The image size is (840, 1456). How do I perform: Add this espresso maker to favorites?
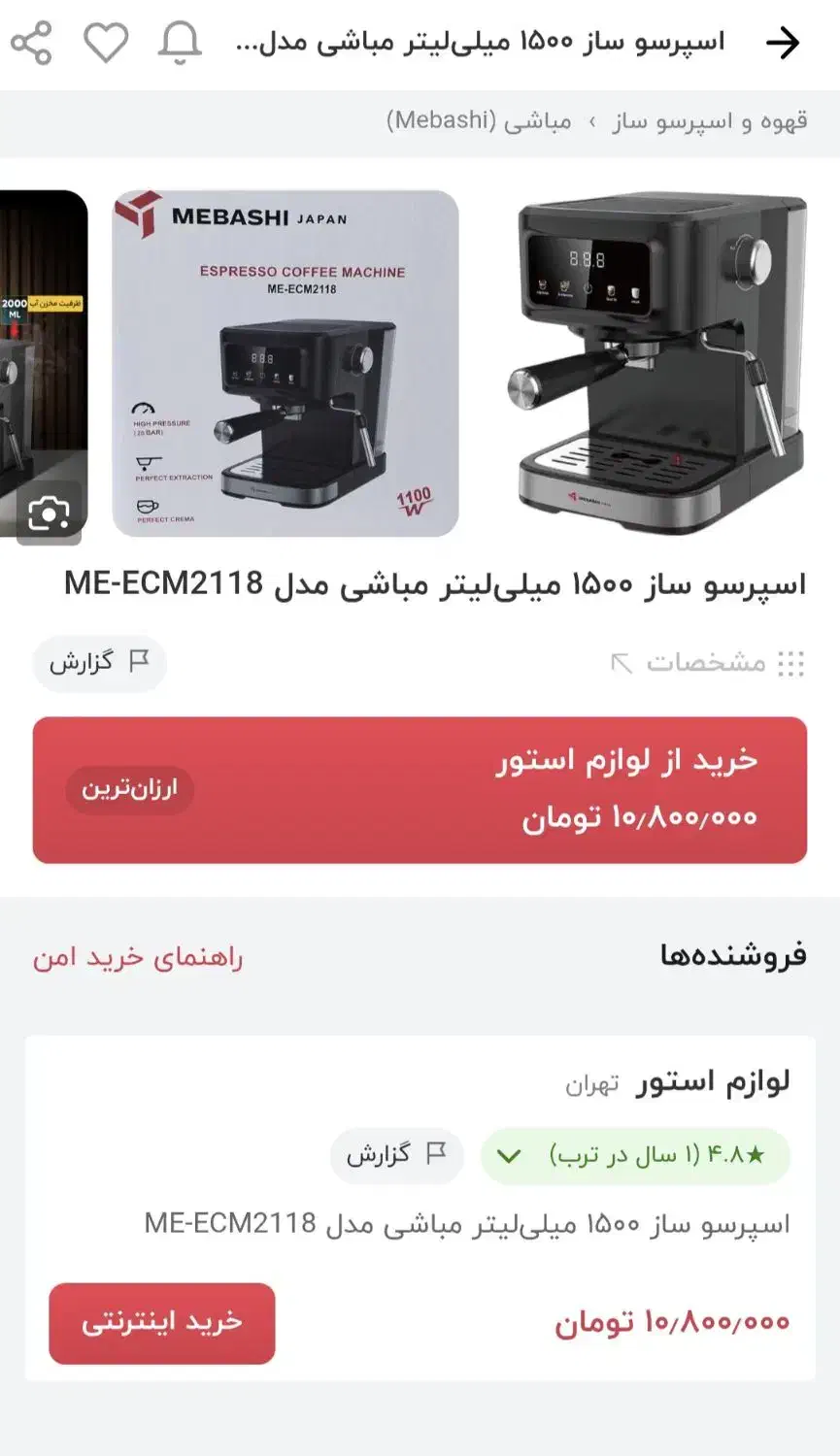[x=106, y=43]
